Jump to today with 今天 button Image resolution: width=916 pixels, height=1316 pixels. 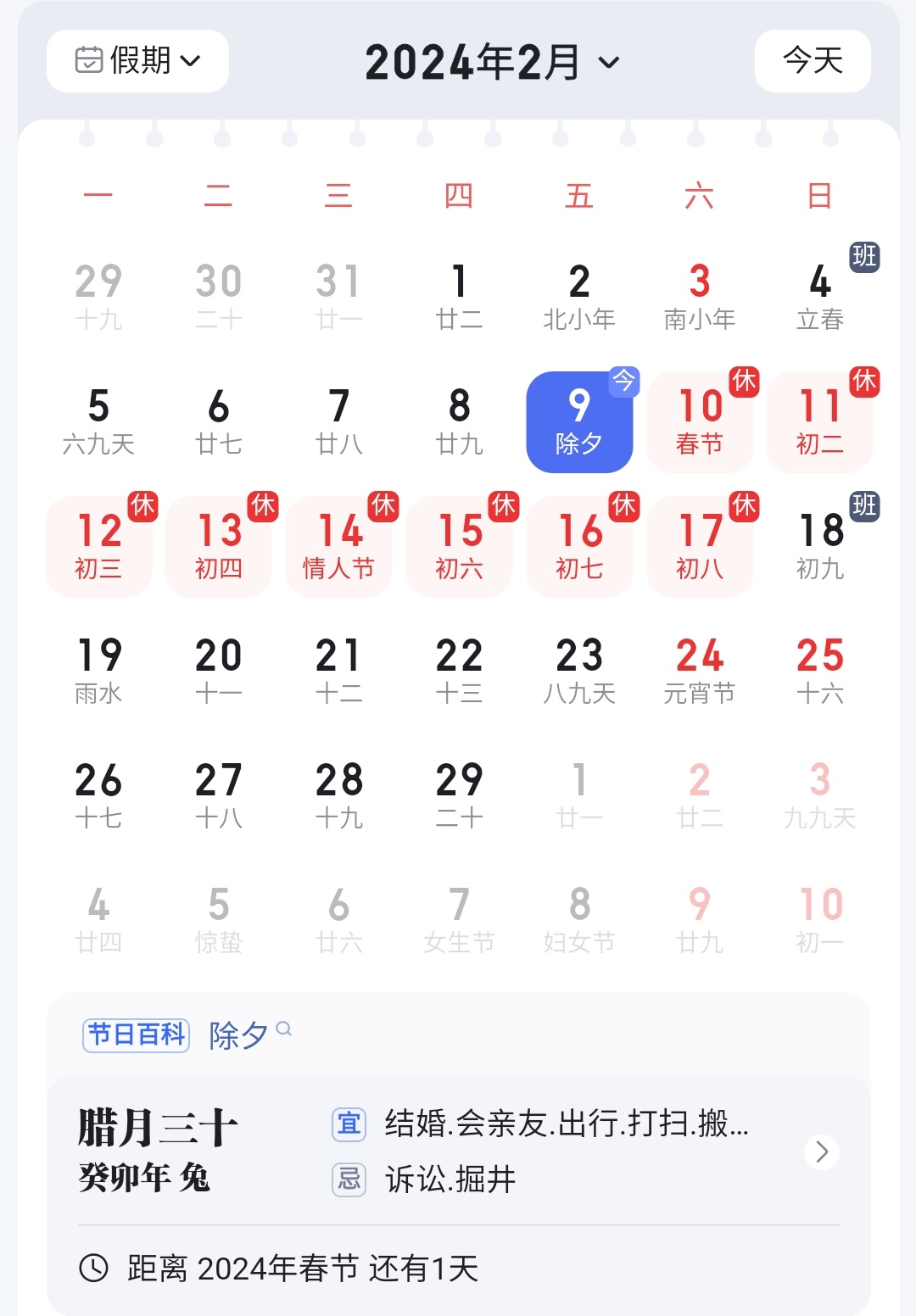812,61
